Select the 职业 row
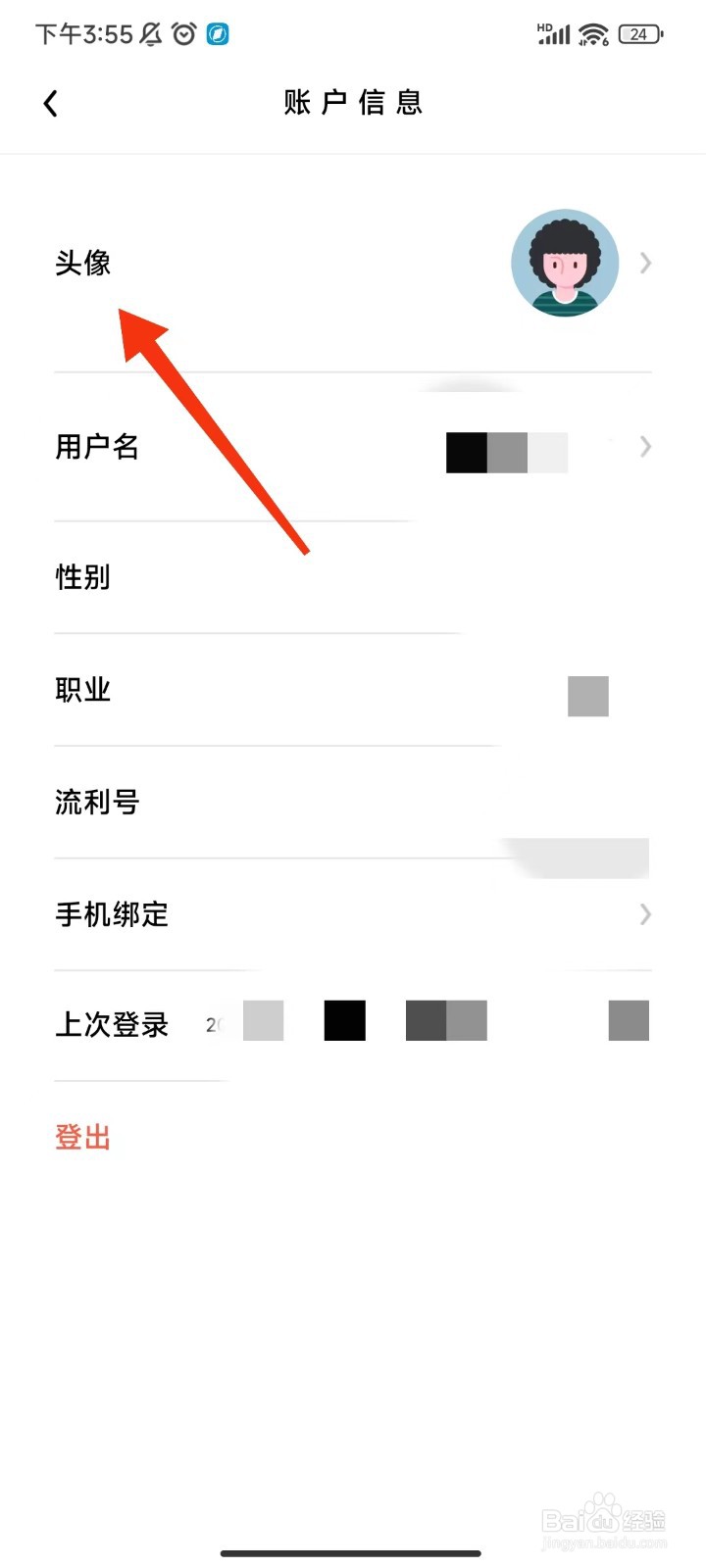Screen dimensions: 706x1568 click(x=84, y=689)
